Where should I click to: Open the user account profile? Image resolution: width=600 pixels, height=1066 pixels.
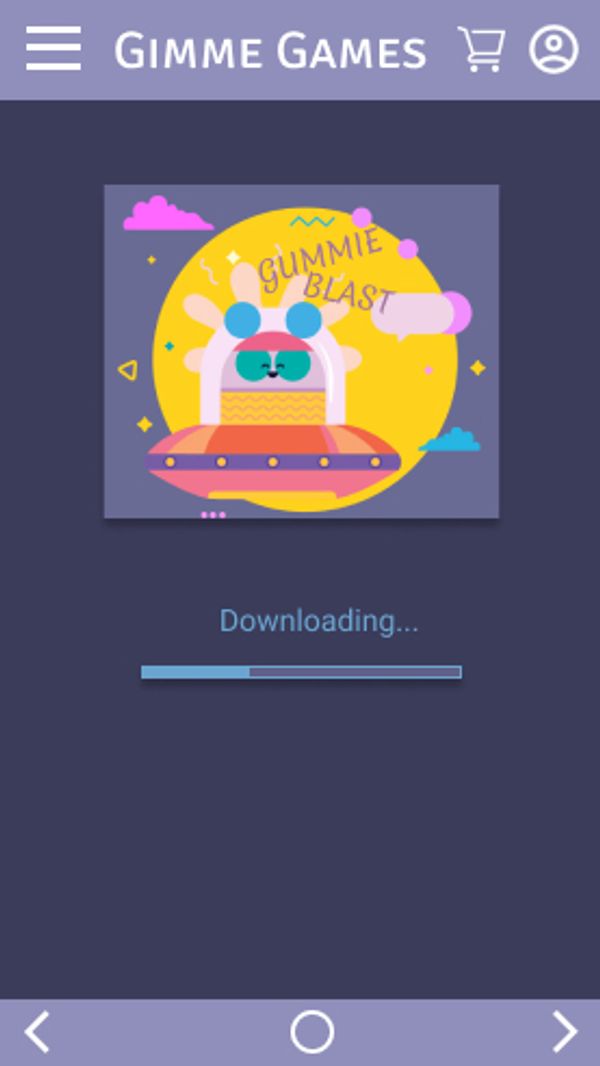(x=553, y=49)
